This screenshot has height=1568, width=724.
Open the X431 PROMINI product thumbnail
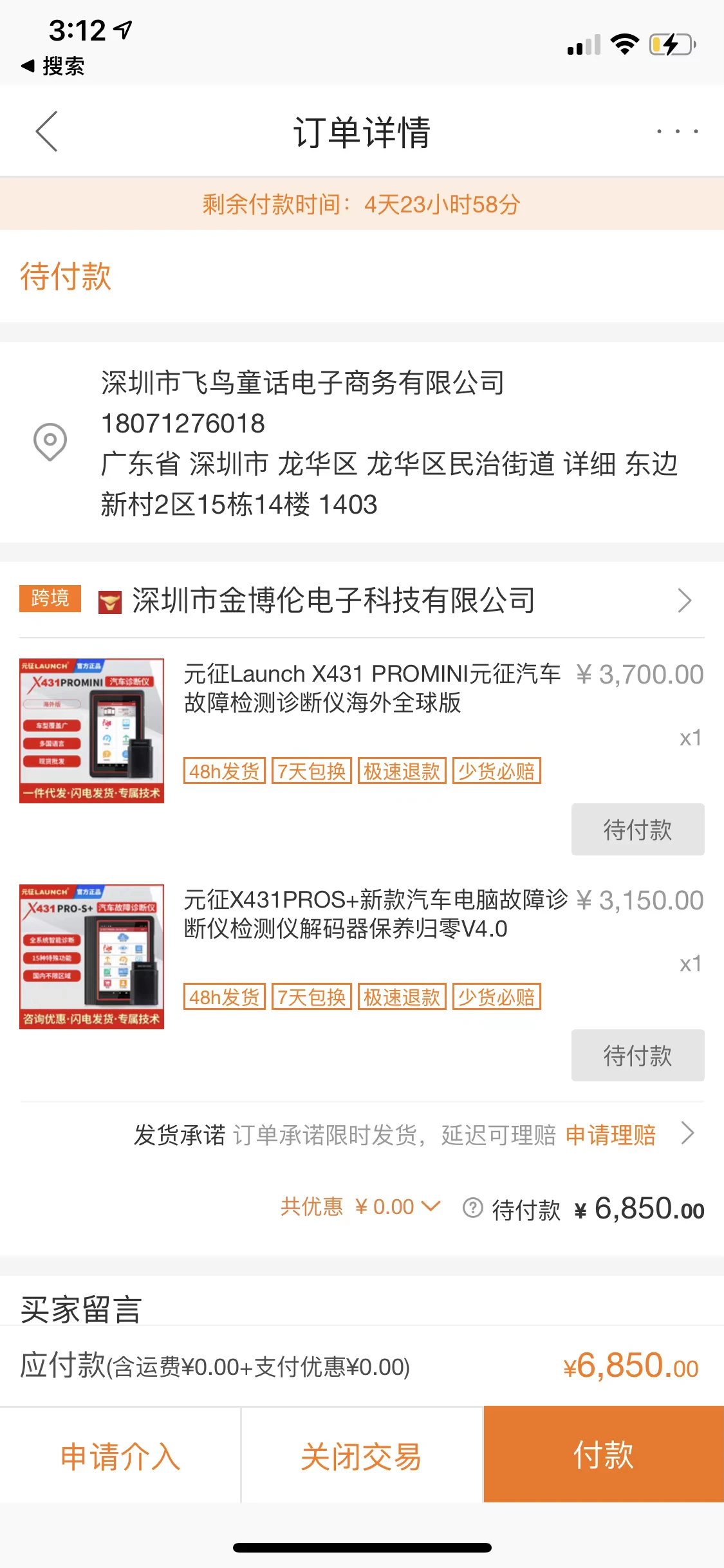(91, 731)
